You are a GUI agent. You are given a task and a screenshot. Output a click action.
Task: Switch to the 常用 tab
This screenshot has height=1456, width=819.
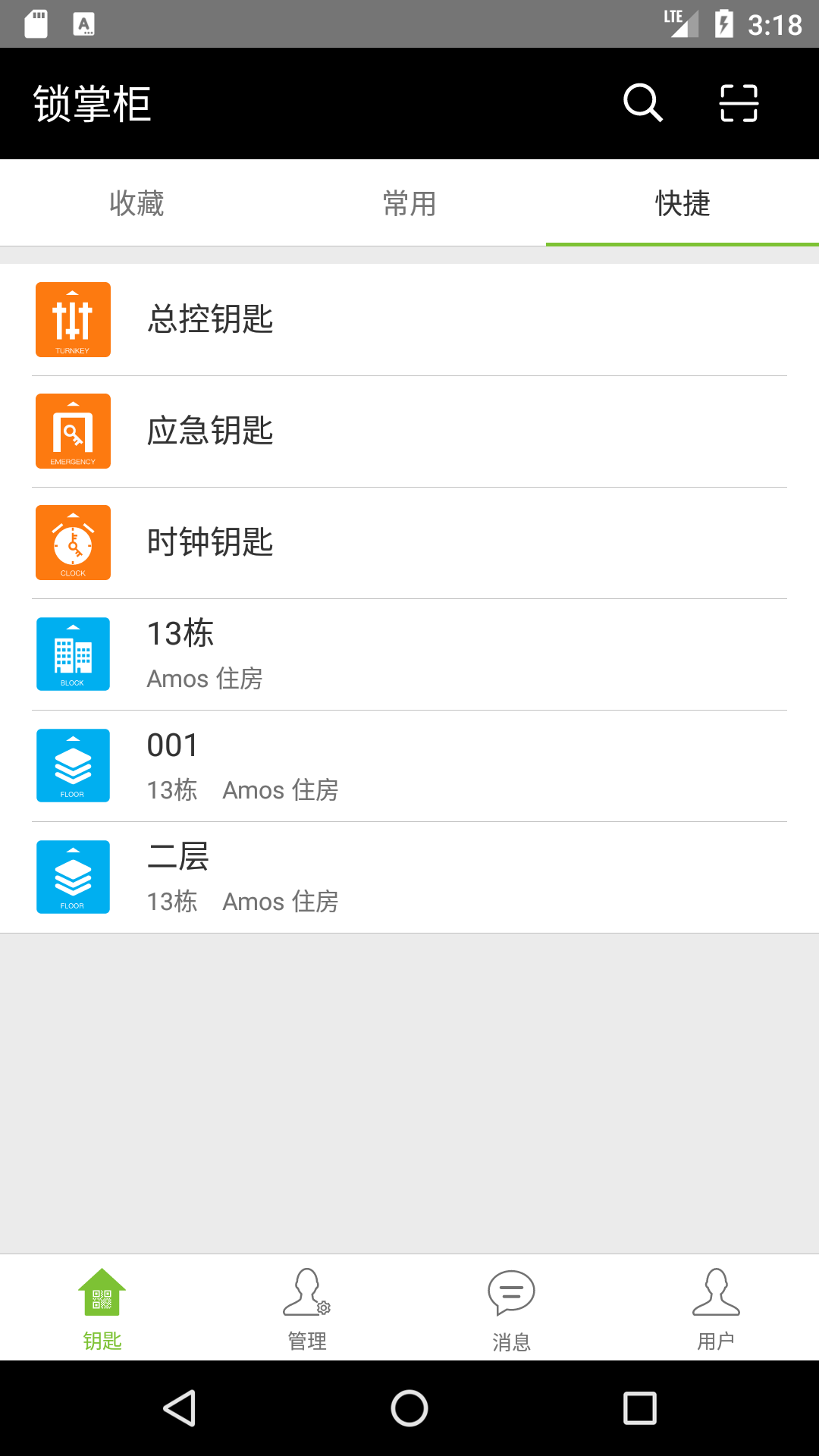click(x=409, y=203)
